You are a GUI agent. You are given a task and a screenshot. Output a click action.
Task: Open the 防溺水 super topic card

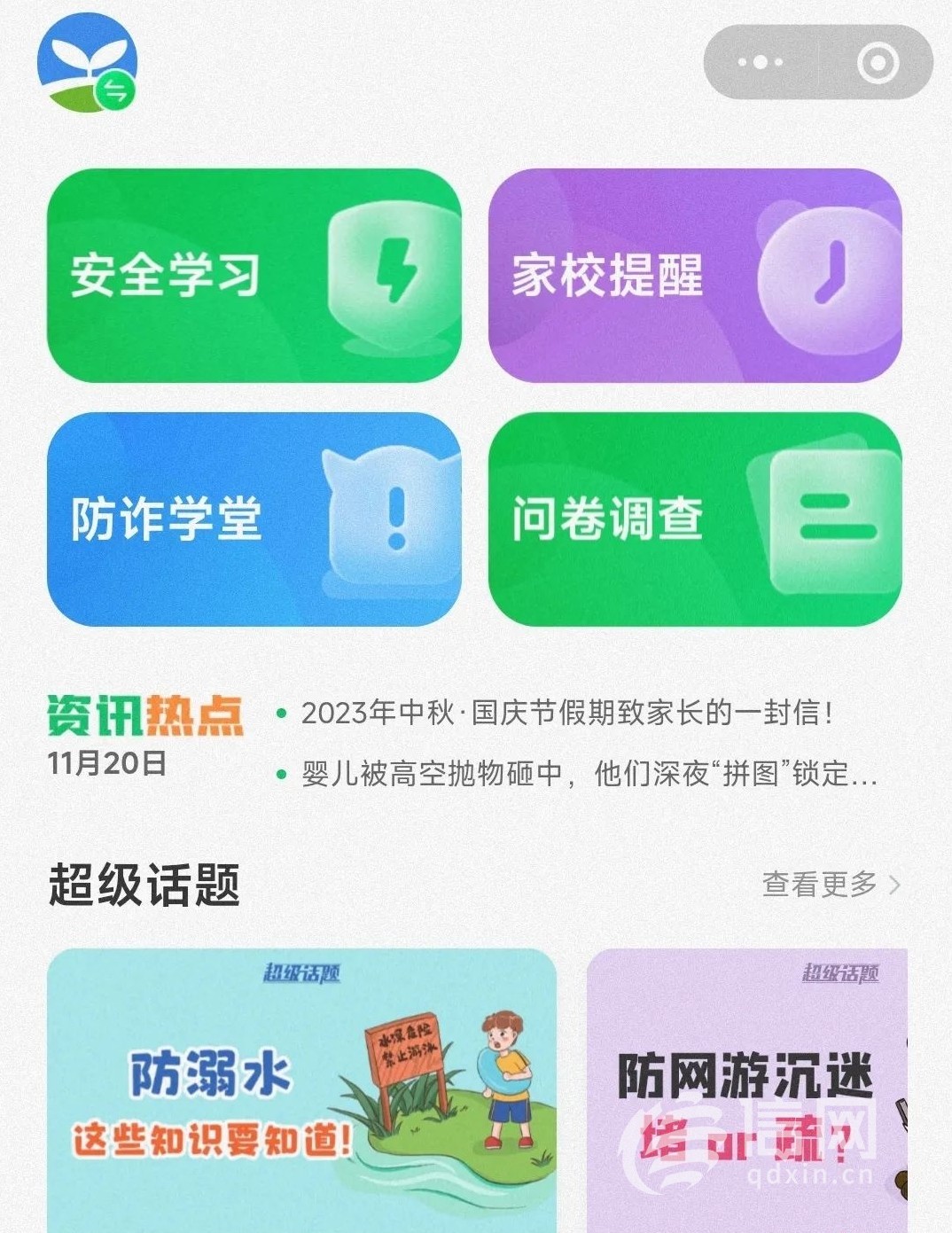pyautogui.click(x=301, y=1090)
